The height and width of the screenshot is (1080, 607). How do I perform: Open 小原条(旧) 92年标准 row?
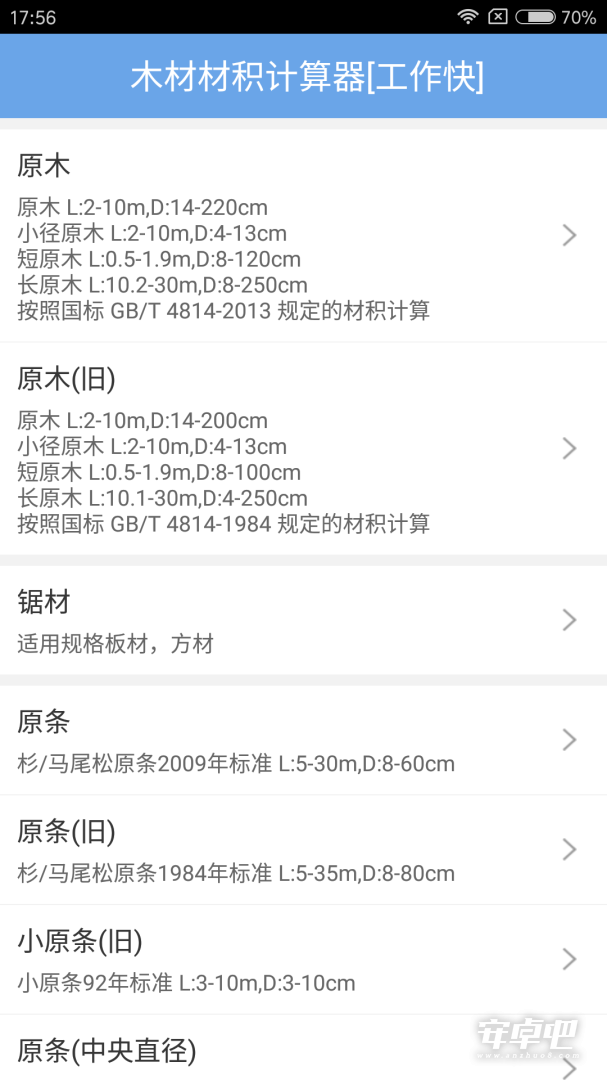303,959
